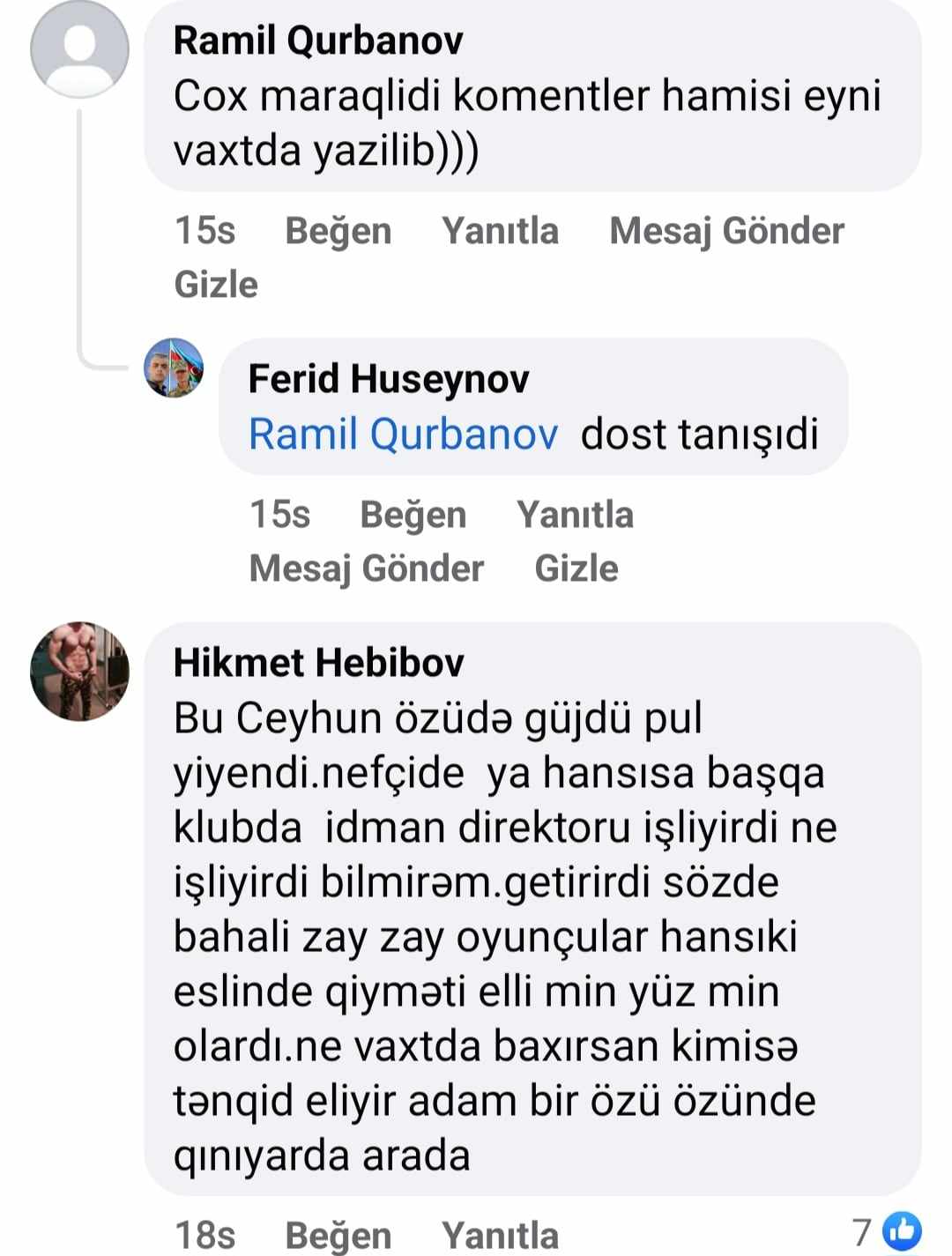Tap Mesaj Gönder under Ferid Huseynov's reply
Viewport: 952px width, 1256px height.
tap(367, 569)
